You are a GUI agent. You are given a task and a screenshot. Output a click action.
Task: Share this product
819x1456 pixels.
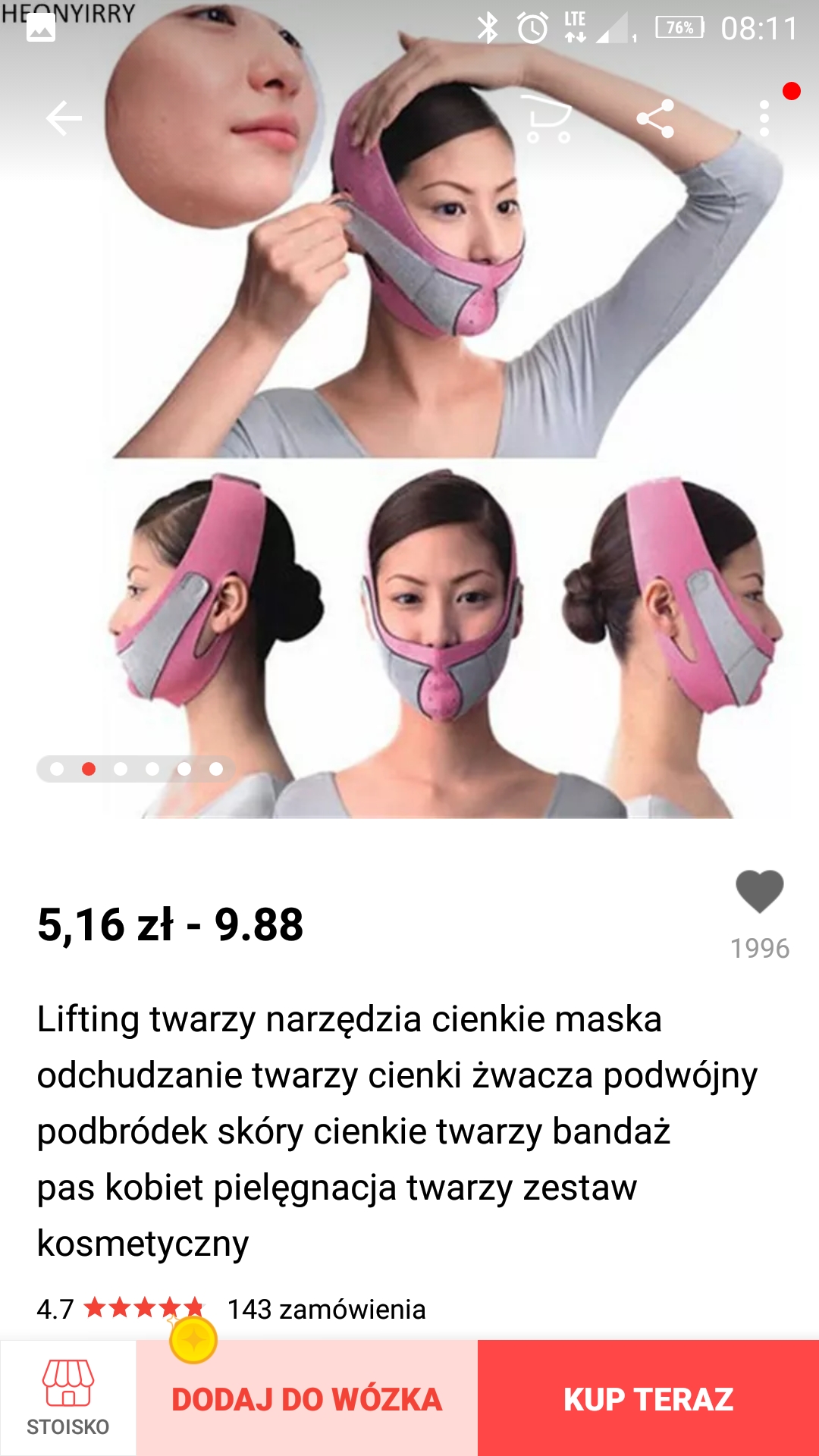655,119
